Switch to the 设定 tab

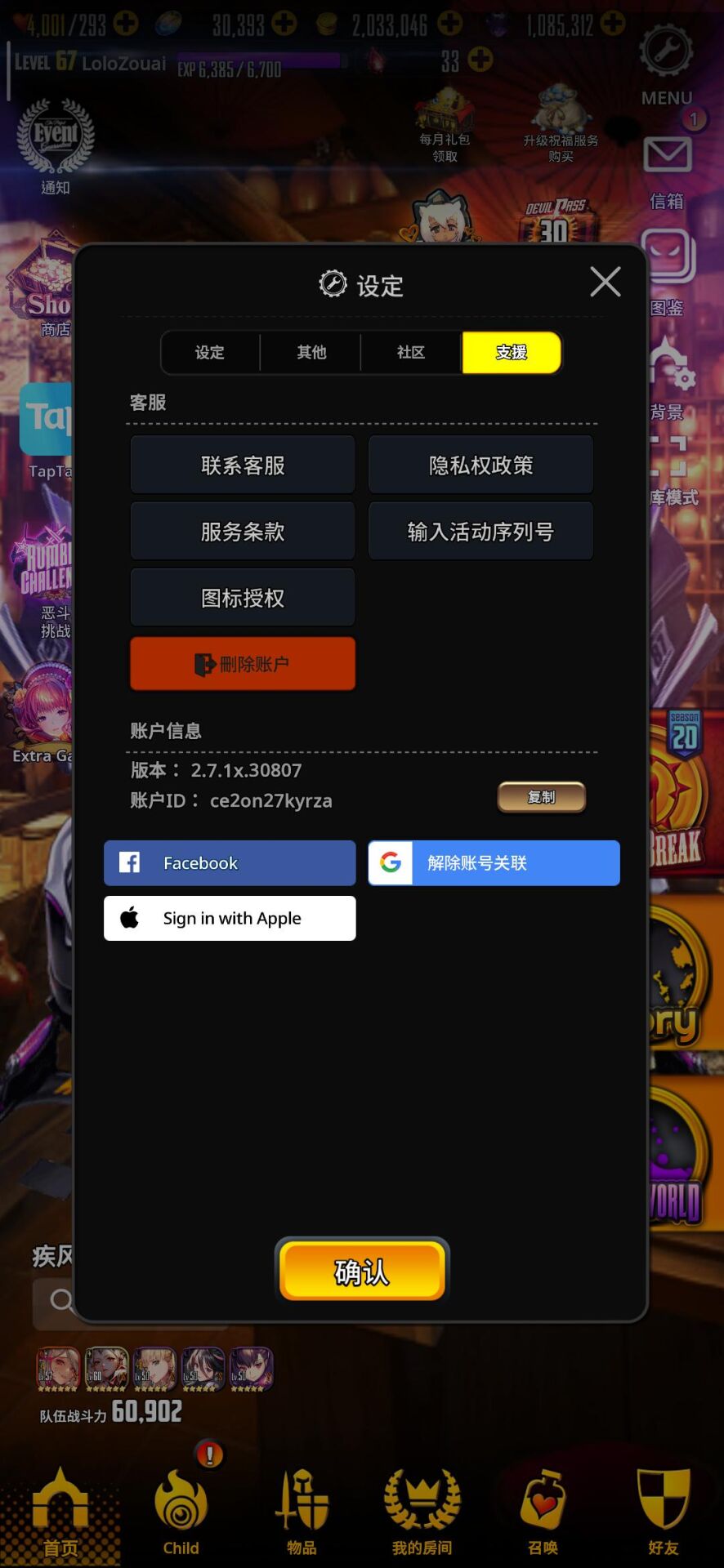[210, 352]
